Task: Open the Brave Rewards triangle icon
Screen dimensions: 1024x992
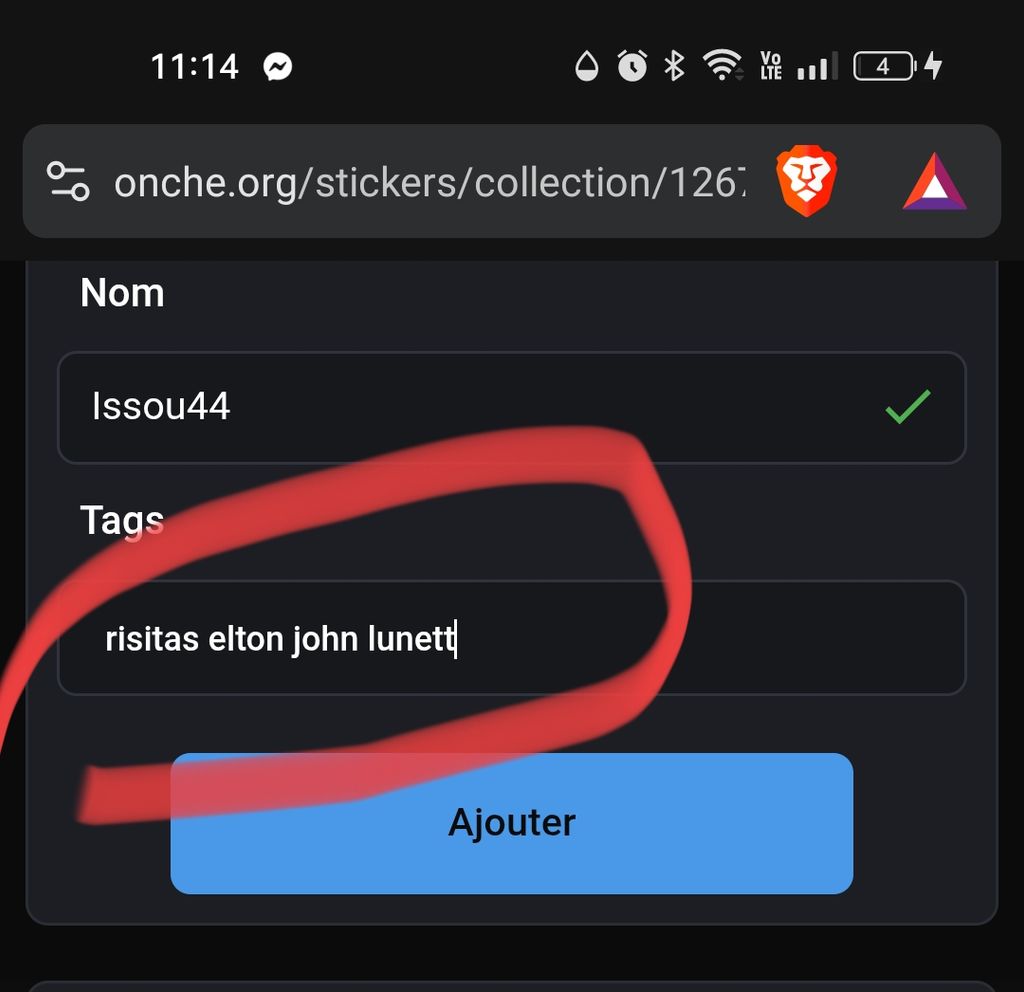Action: point(934,182)
